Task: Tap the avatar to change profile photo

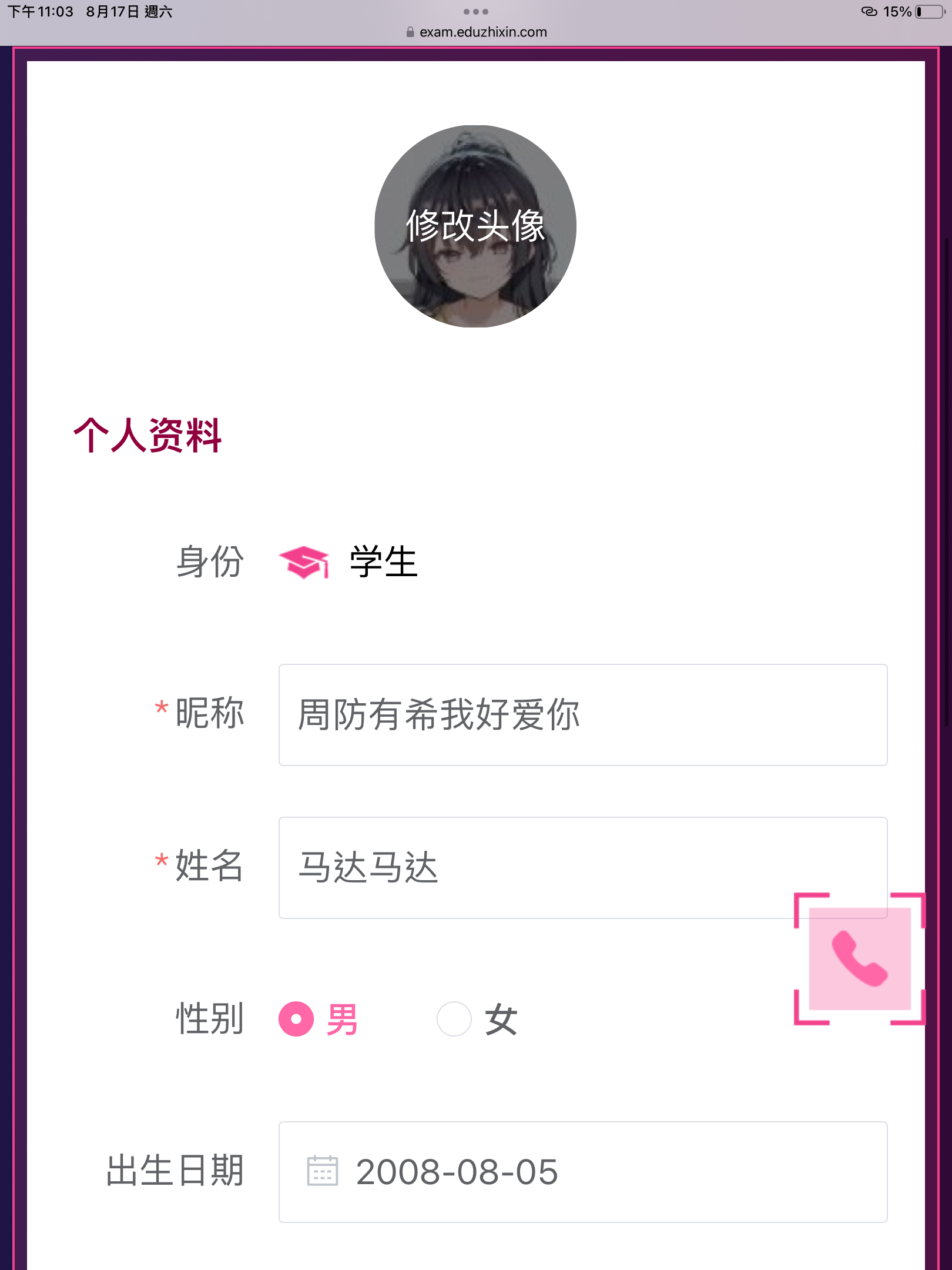Action: point(475,226)
